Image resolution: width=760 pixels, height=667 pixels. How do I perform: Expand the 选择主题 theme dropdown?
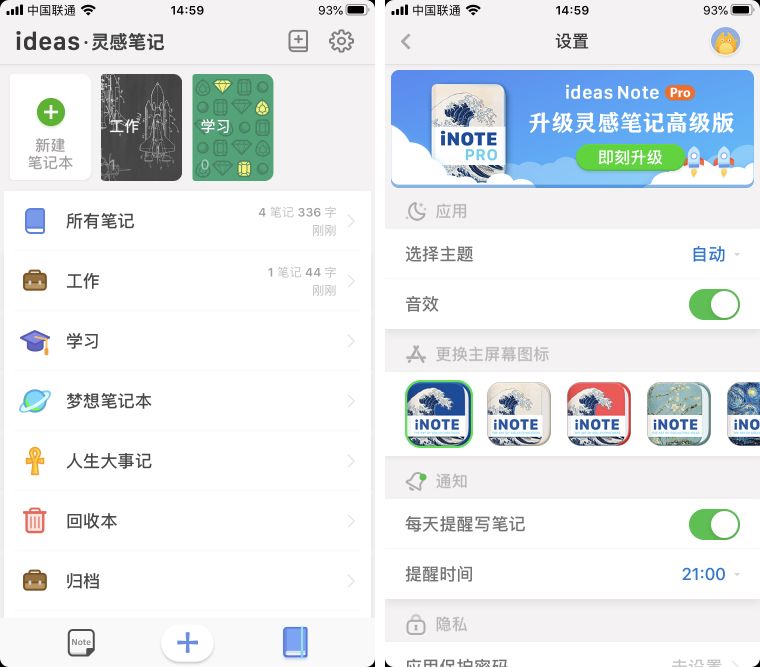pos(715,254)
